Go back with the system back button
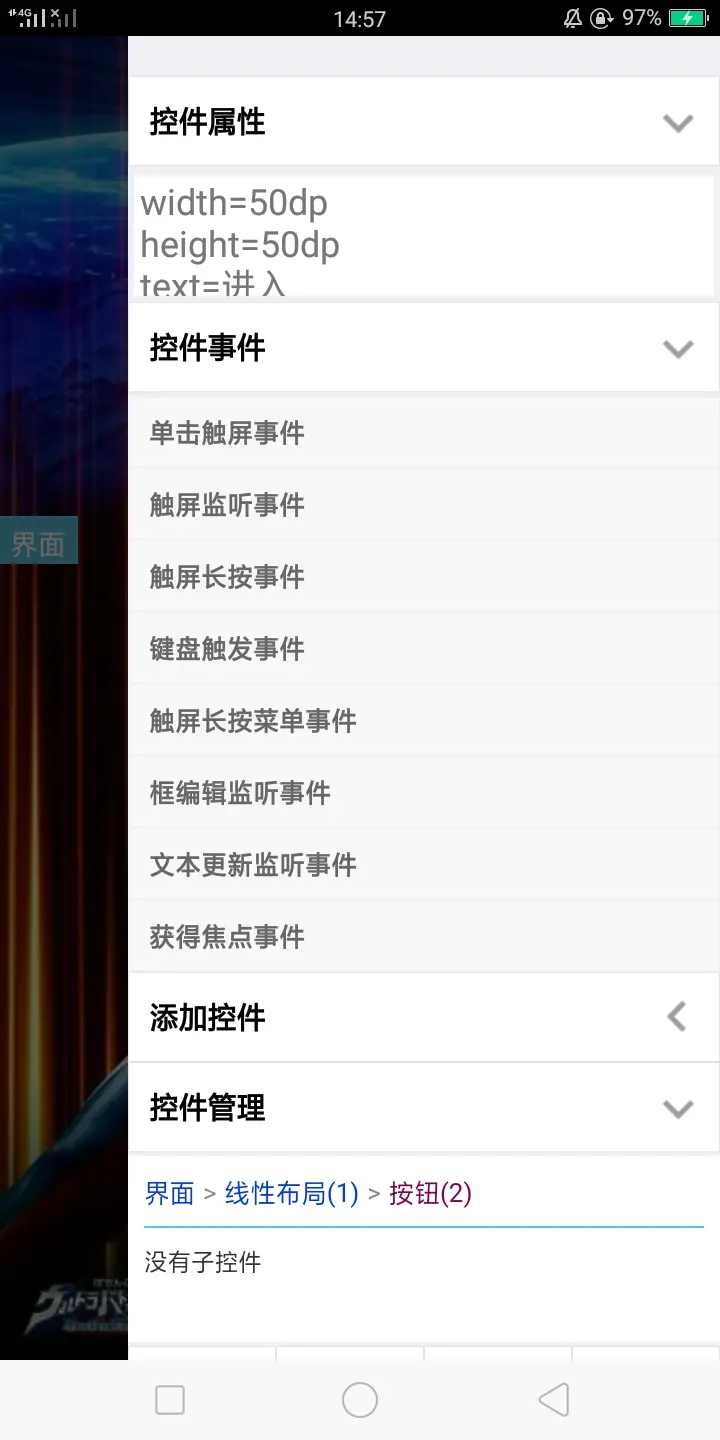 pos(553,1400)
